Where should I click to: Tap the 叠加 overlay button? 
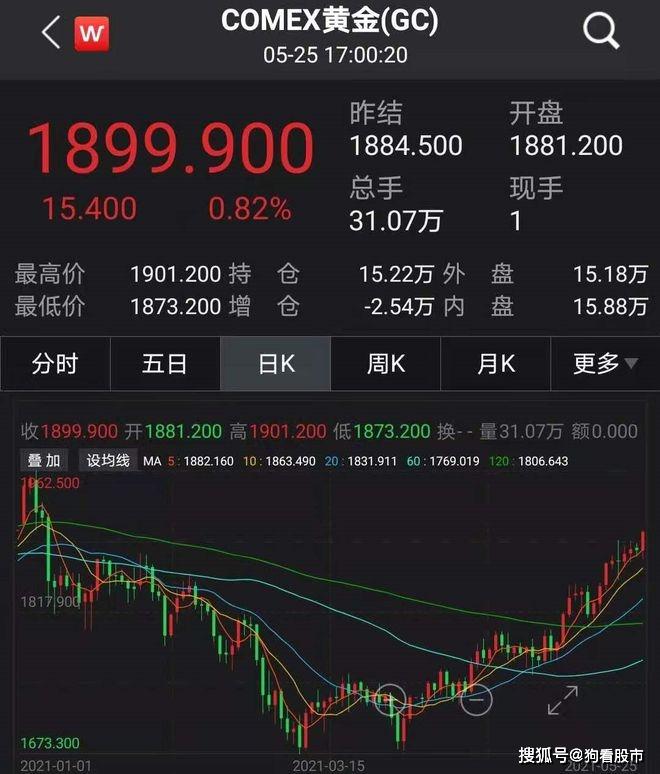pyautogui.click(x=44, y=461)
